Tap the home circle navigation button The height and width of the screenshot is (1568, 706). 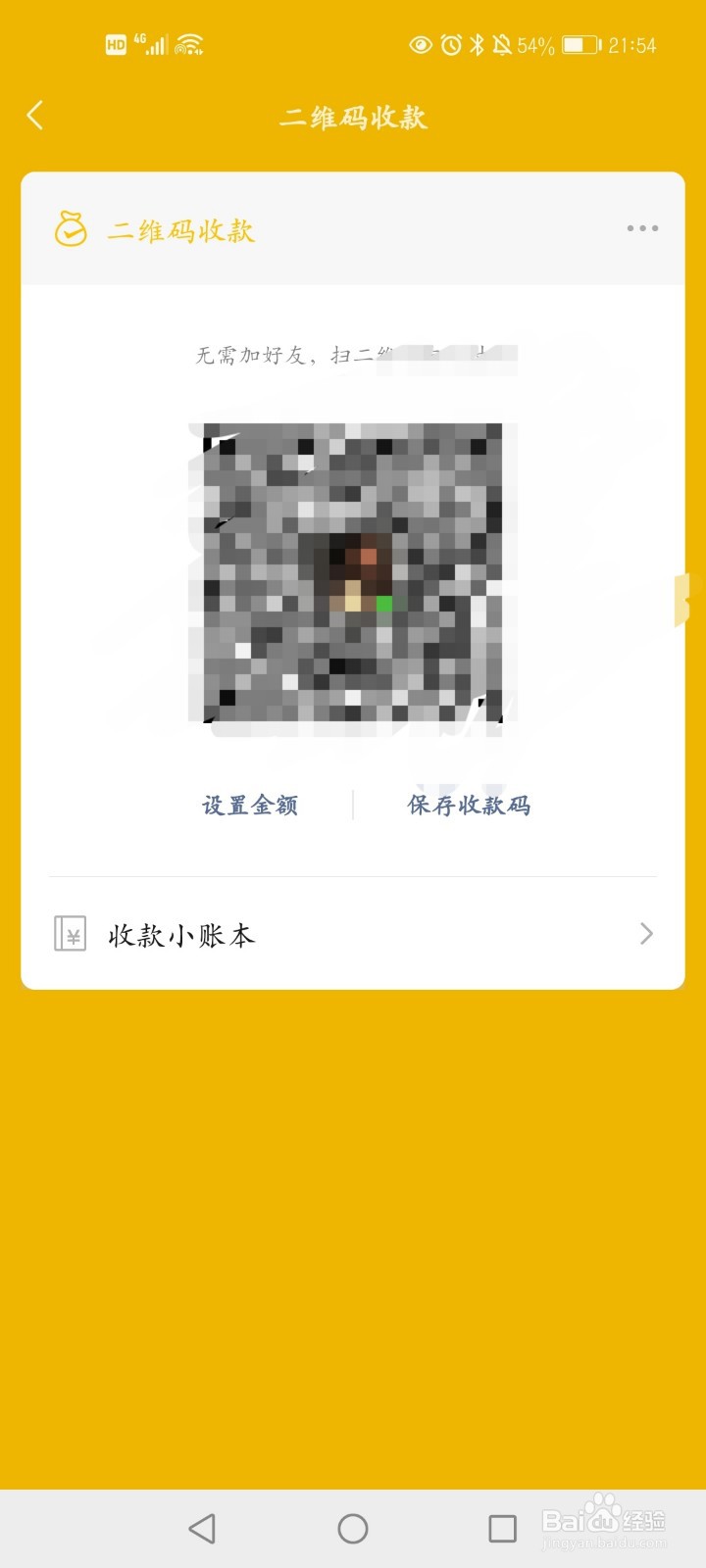click(x=353, y=1527)
